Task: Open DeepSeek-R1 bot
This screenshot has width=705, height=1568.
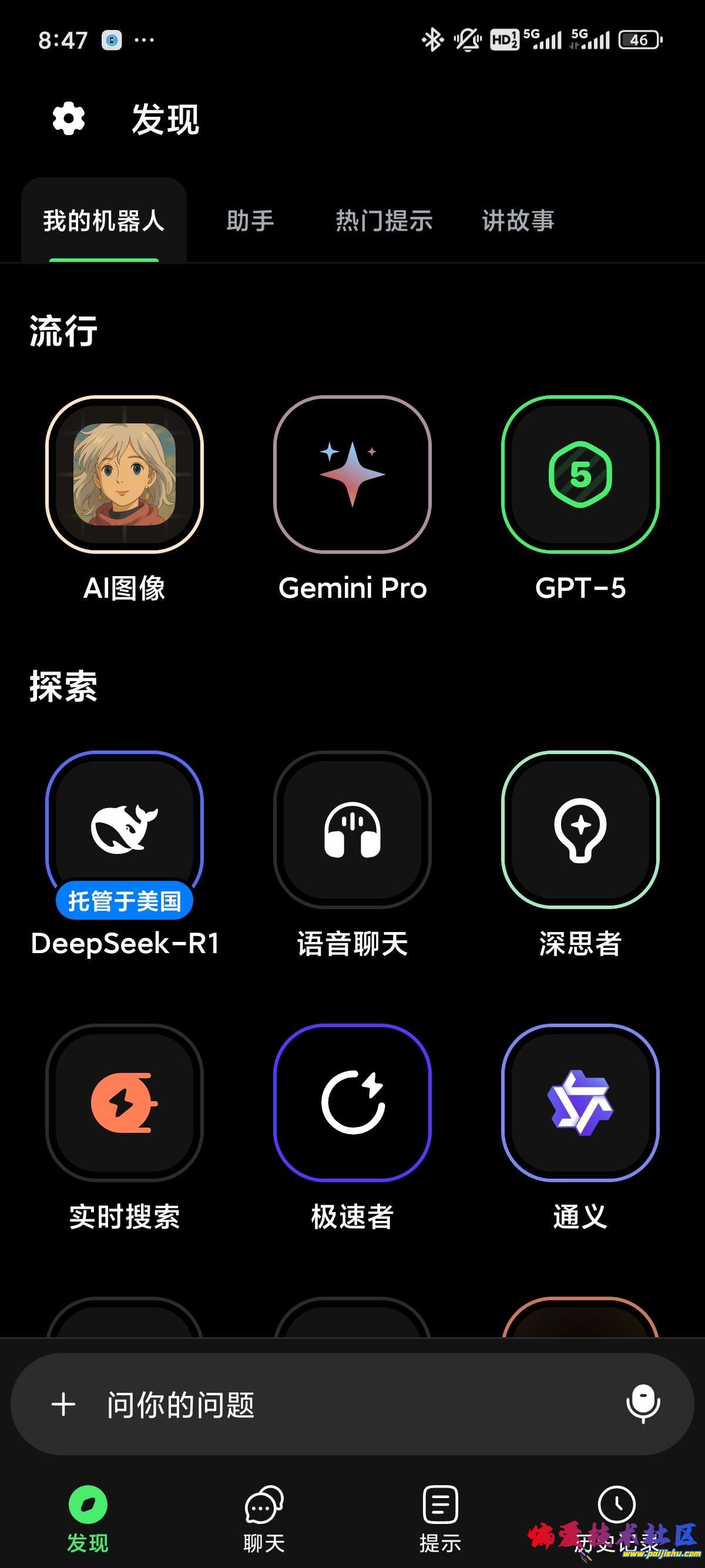Action: [x=125, y=830]
